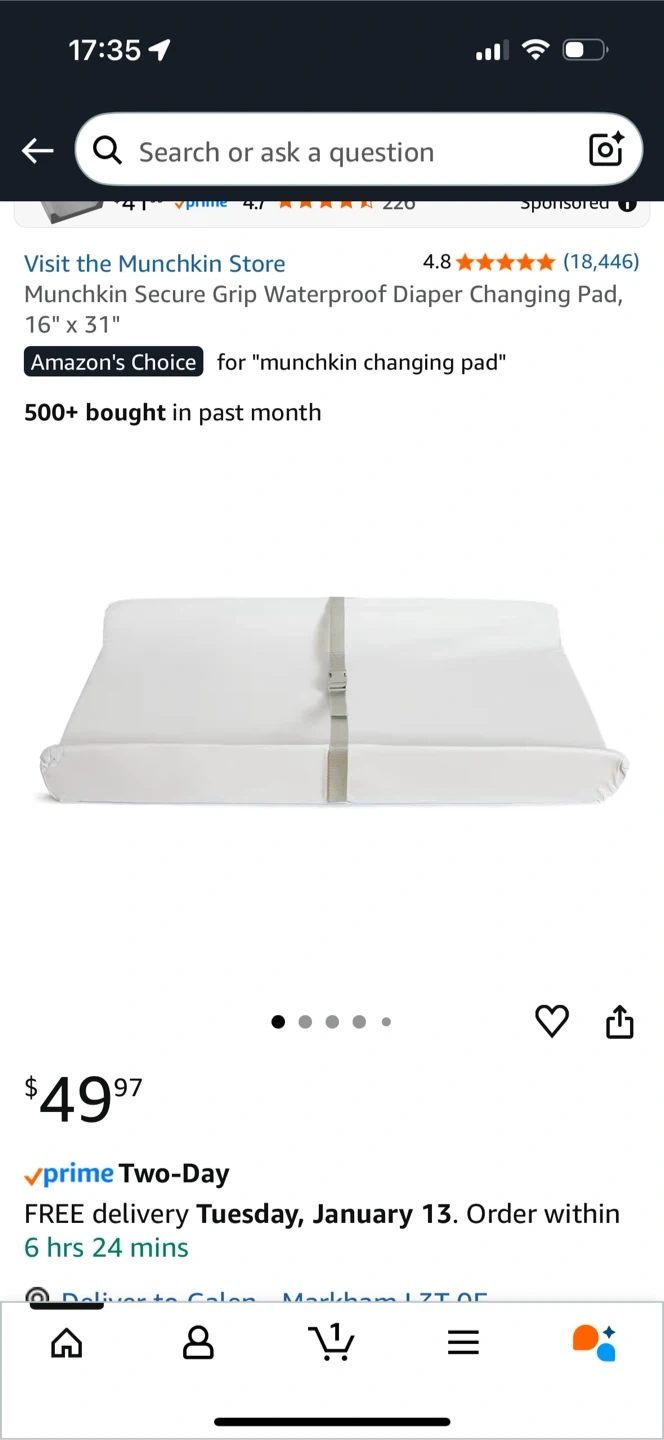Share this product listing
Viewport: 664px width, 1440px height.
coord(620,1021)
